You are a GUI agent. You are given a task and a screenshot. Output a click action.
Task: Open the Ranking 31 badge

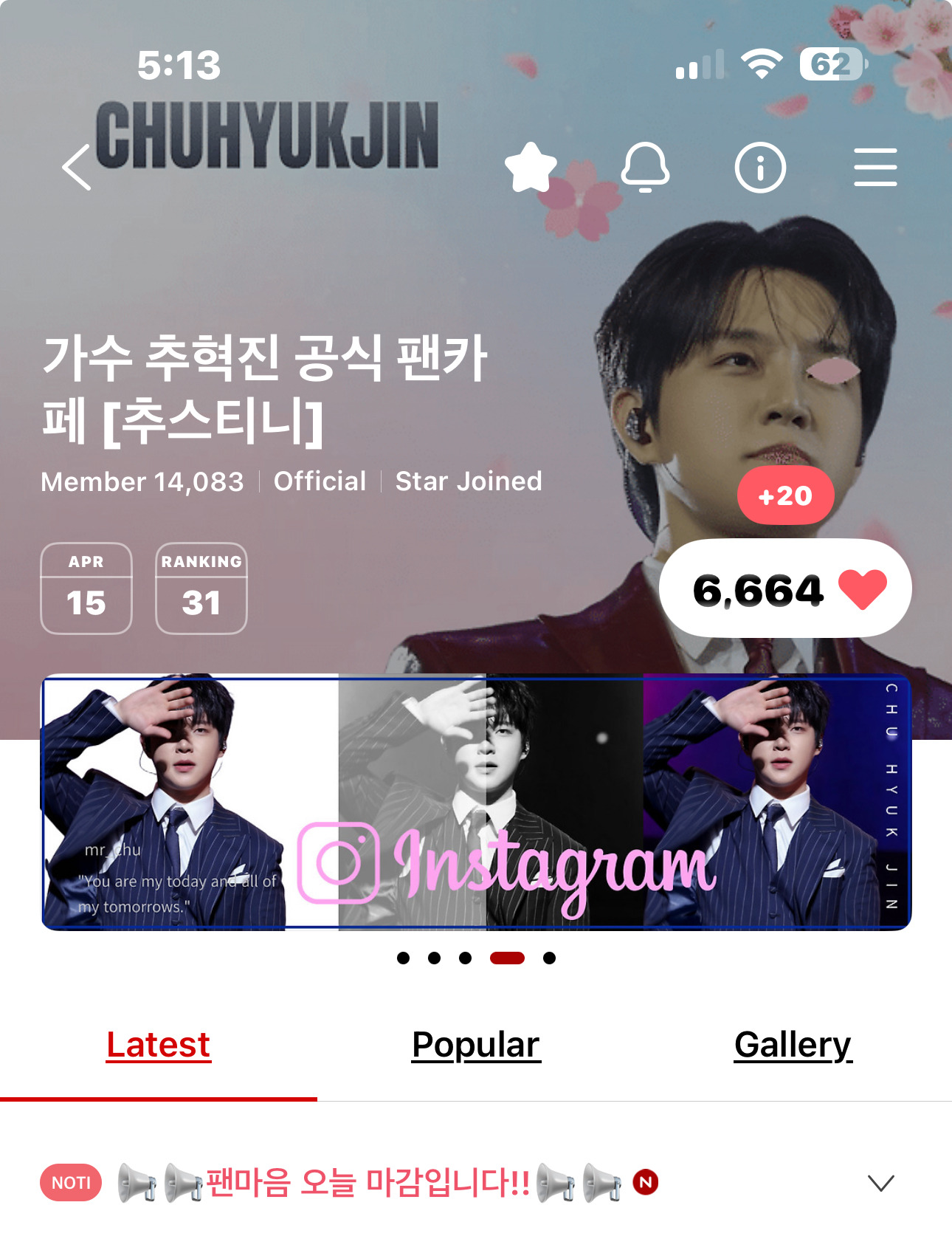(x=201, y=588)
